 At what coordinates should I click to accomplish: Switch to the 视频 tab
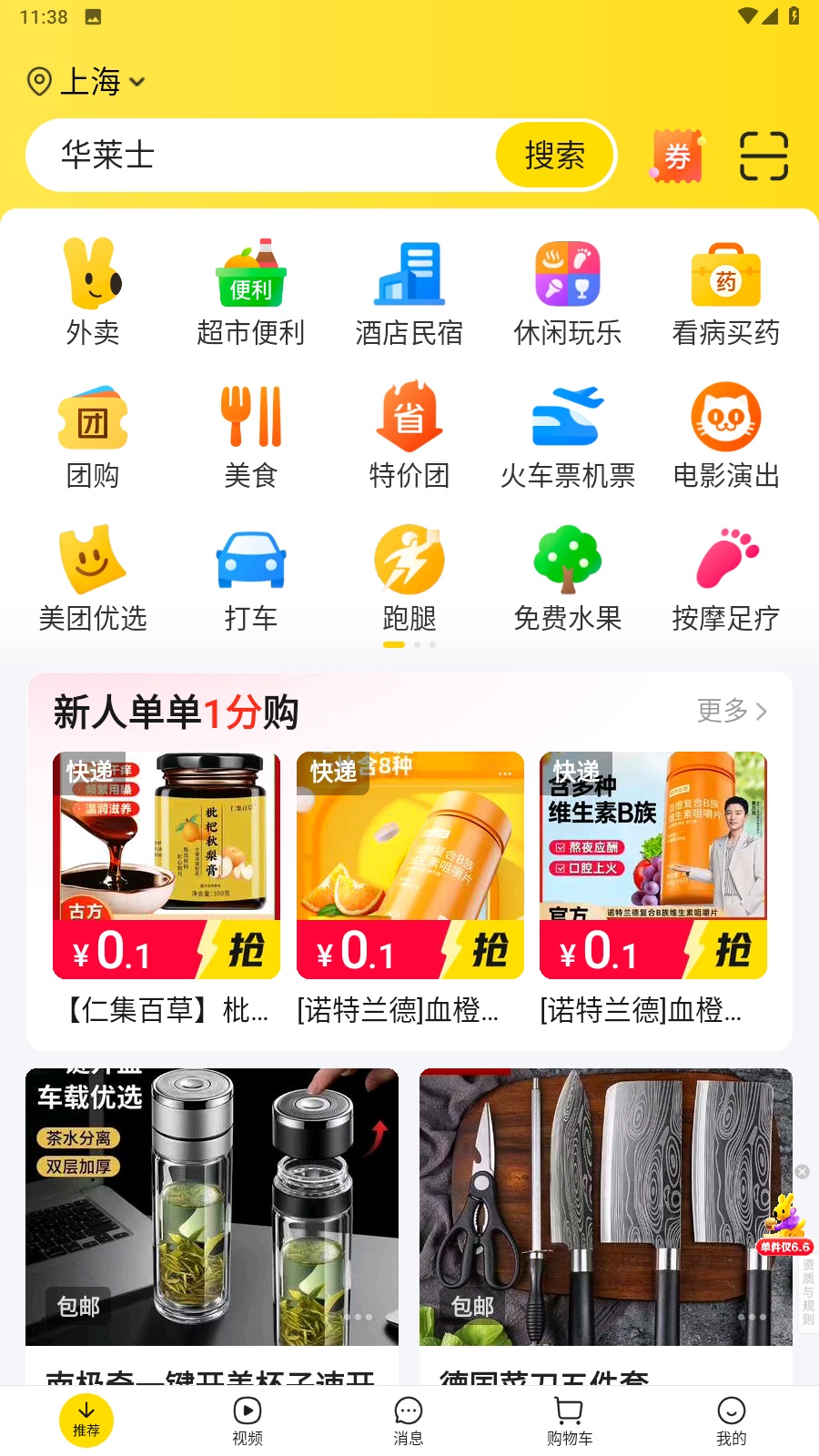248,1421
